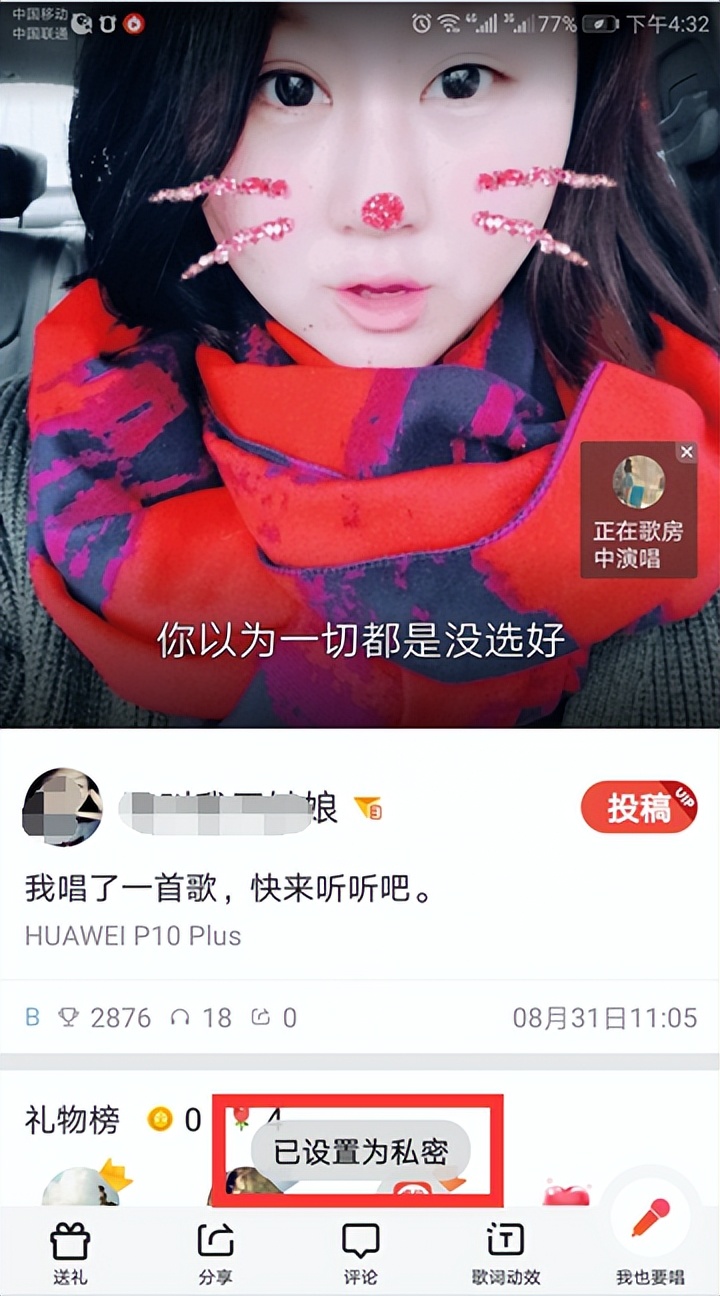
Task: Open the 礼物榜 gift ranking
Action: tap(72, 1120)
